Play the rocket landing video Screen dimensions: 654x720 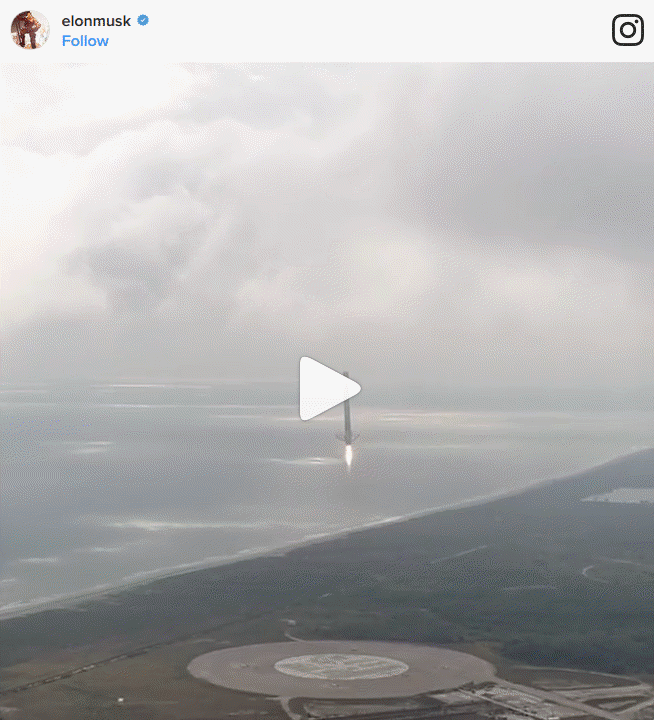[x=327, y=389]
